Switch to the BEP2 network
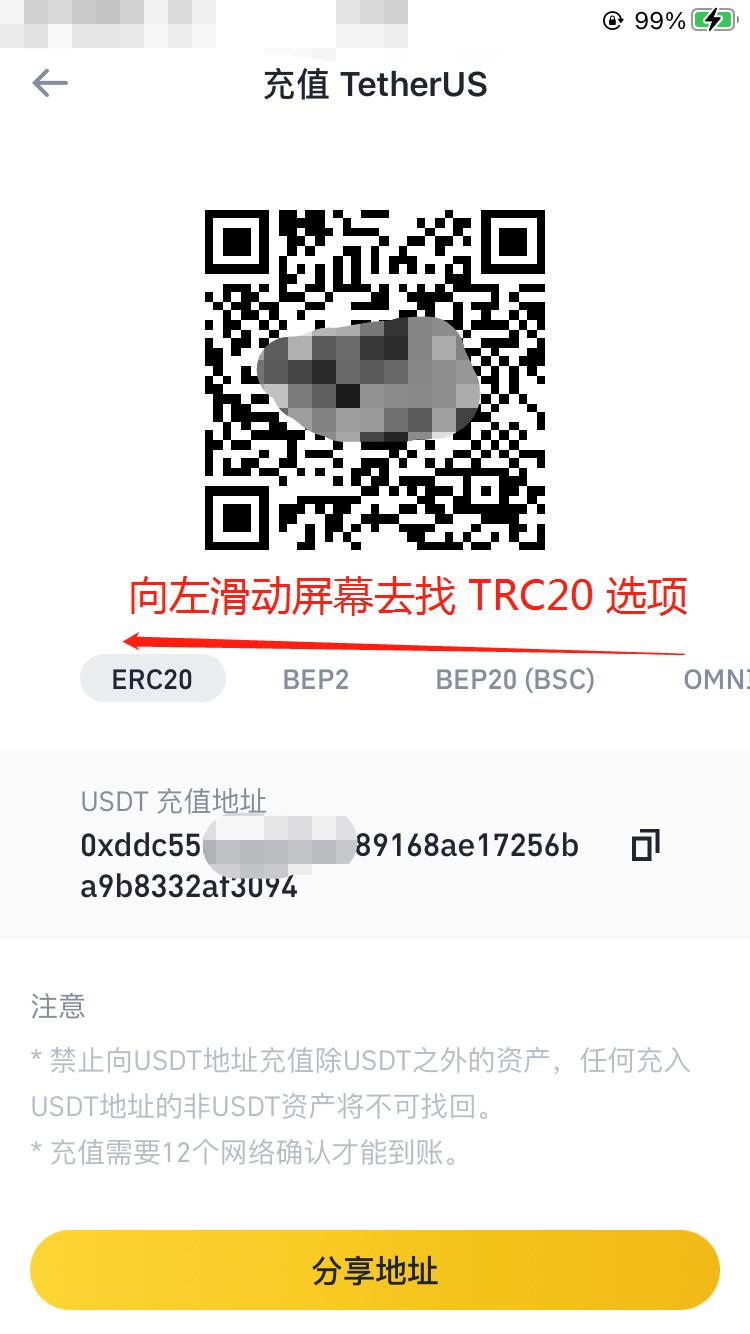 click(316, 680)
